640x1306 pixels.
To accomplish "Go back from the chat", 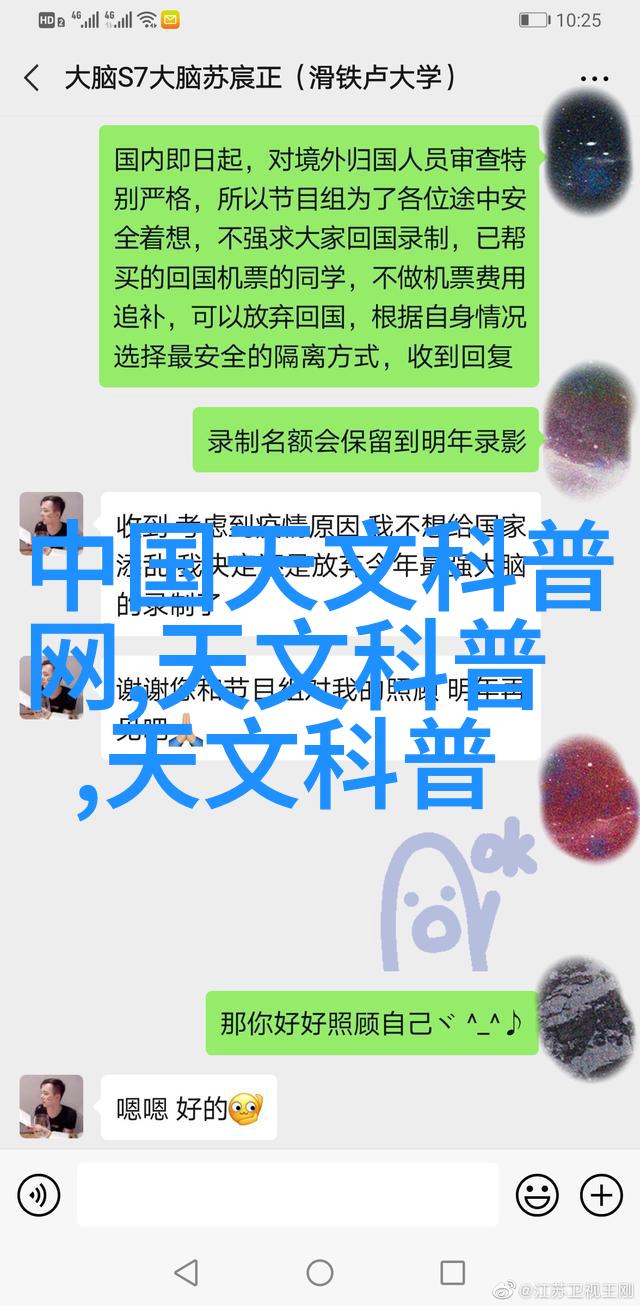I will tap(32, 78).
